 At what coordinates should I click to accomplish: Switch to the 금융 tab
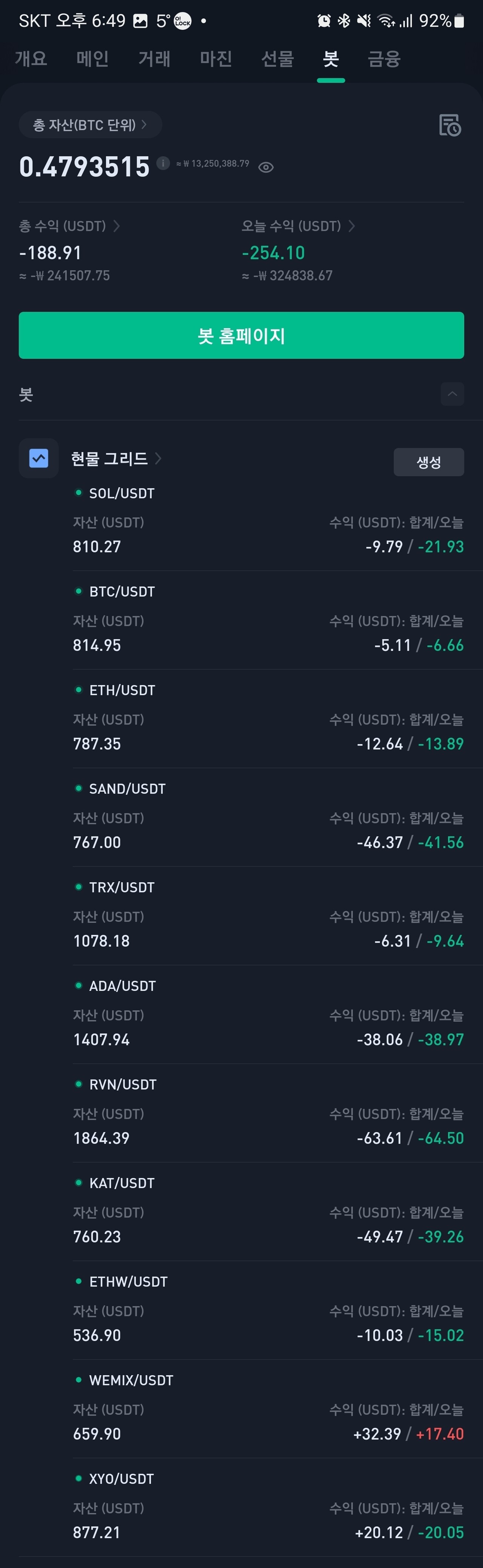point(384,59)
